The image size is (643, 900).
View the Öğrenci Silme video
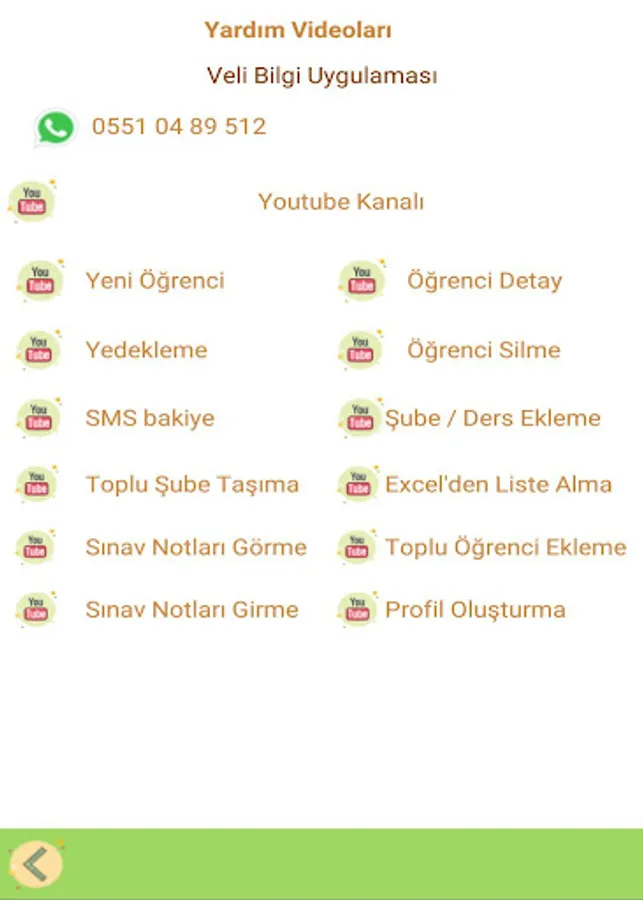click(483, 350)
